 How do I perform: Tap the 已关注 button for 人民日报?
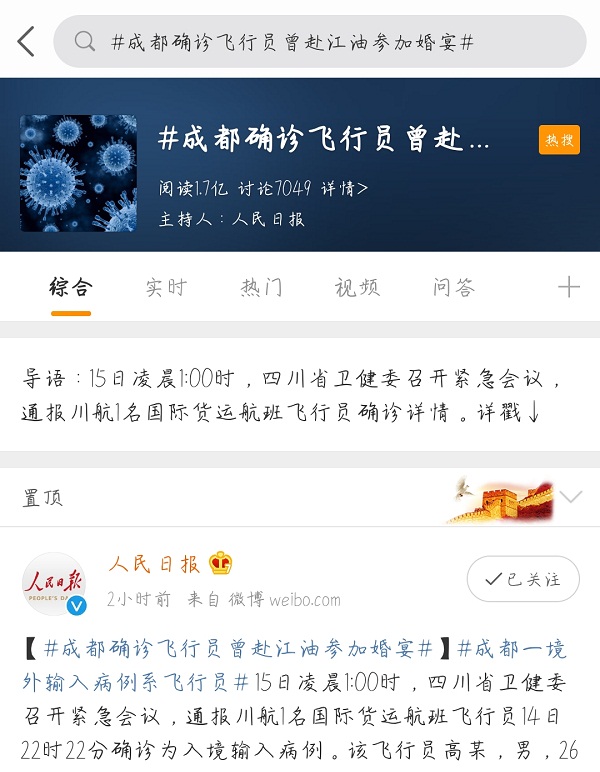pyautogui.click(x=522, y=579)
